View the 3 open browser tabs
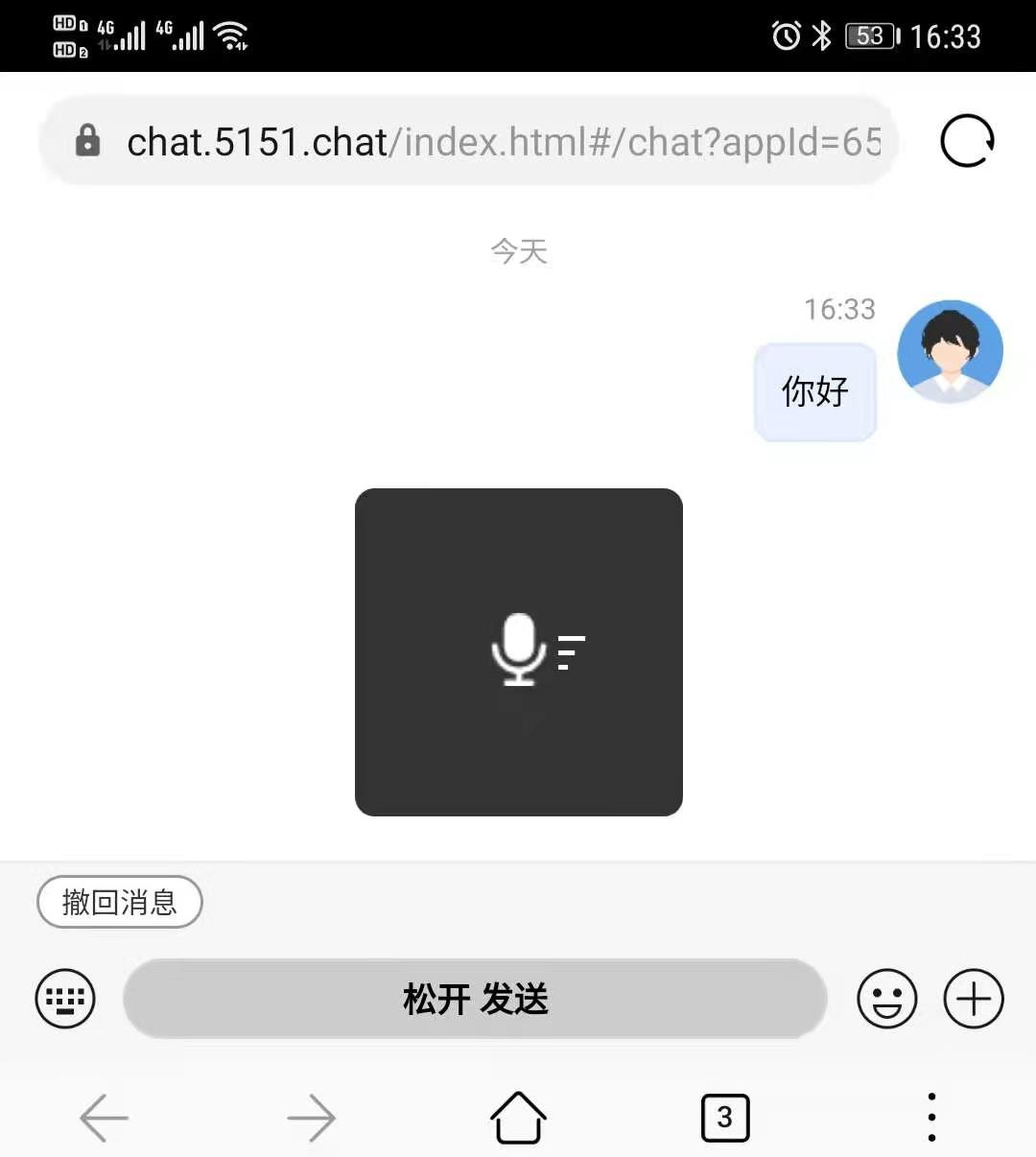Image resolution: width=1036 pixels, height=1157 pixels. pos(725,1118)
